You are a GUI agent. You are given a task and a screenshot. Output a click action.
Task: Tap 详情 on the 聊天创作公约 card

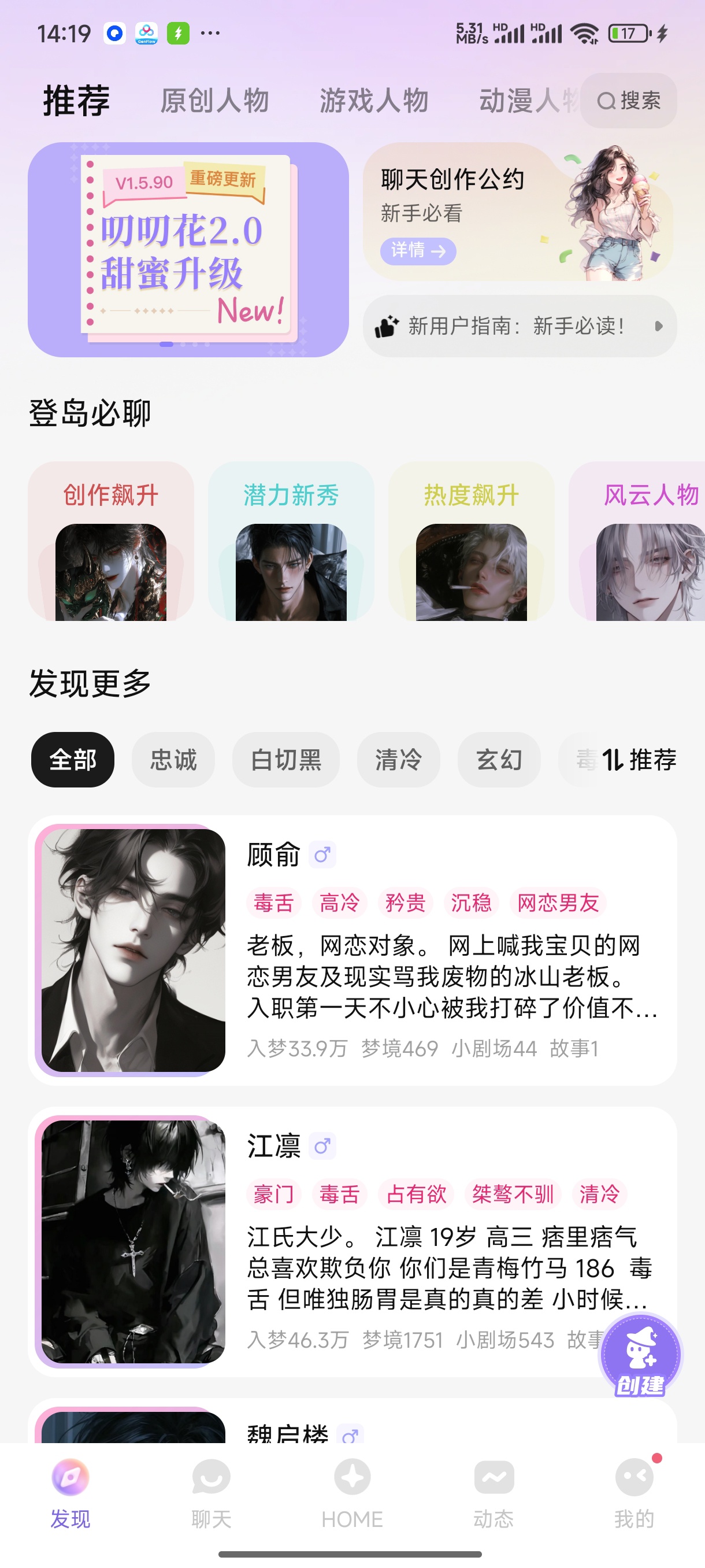pos(418,252)
